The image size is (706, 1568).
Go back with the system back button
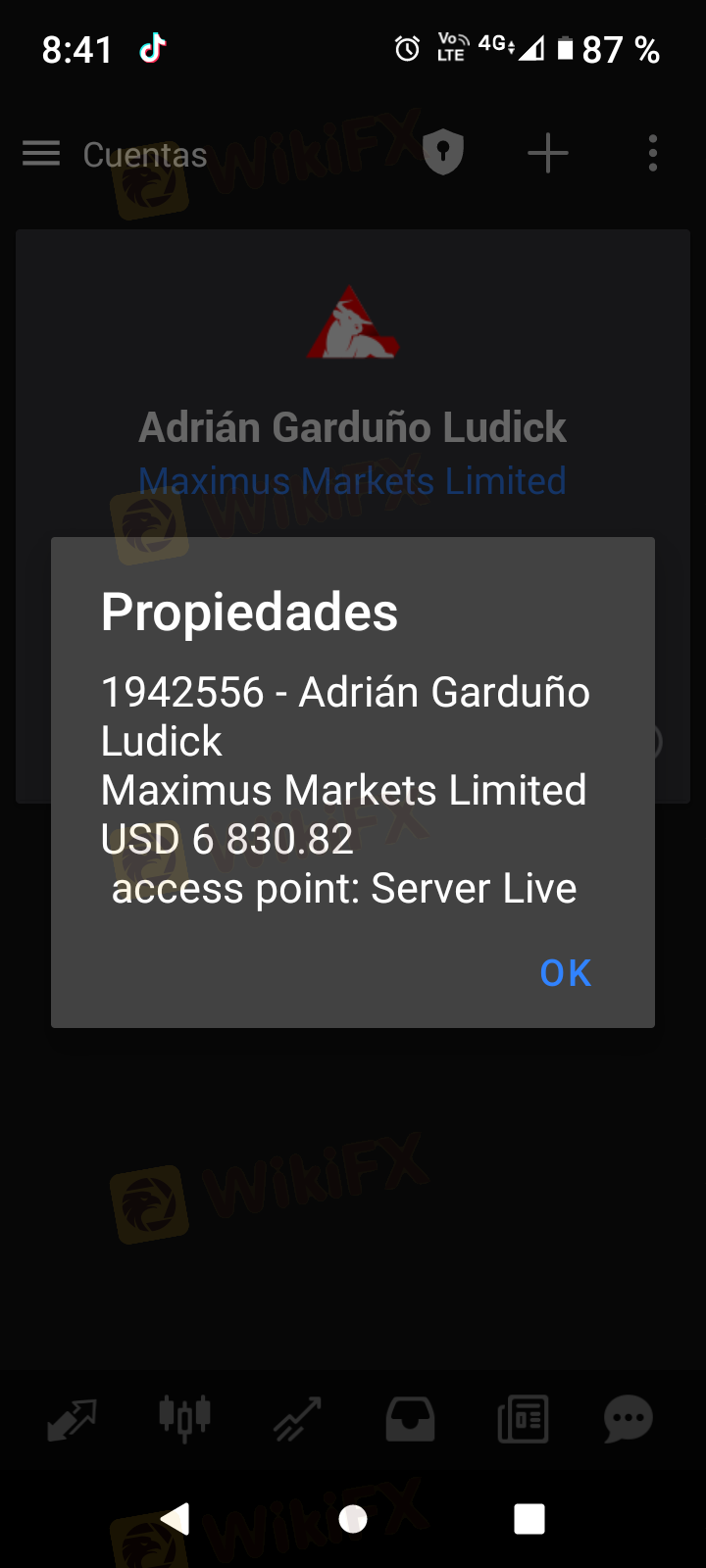point(176,1519)
